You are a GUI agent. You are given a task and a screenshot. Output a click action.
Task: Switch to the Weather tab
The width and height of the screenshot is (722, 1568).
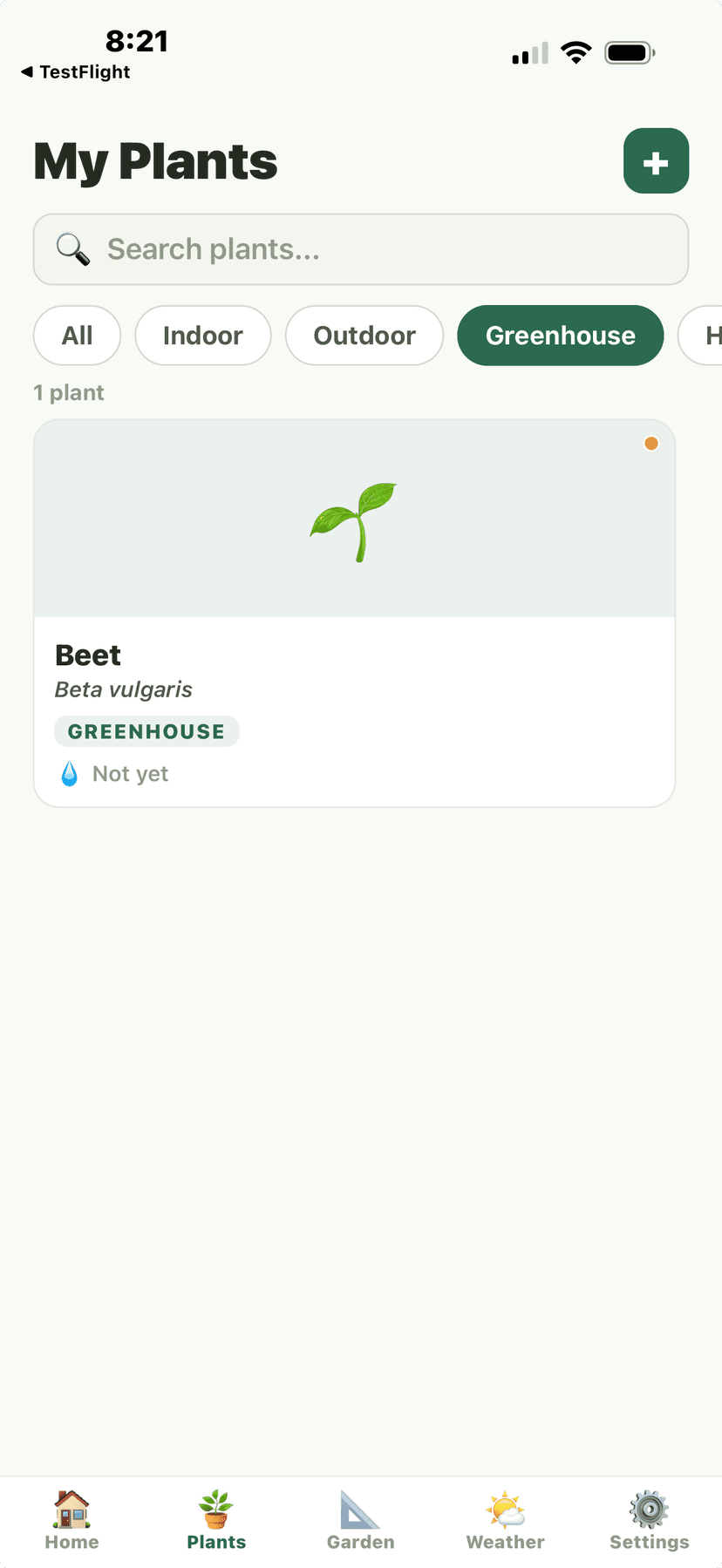(505, 1521)
